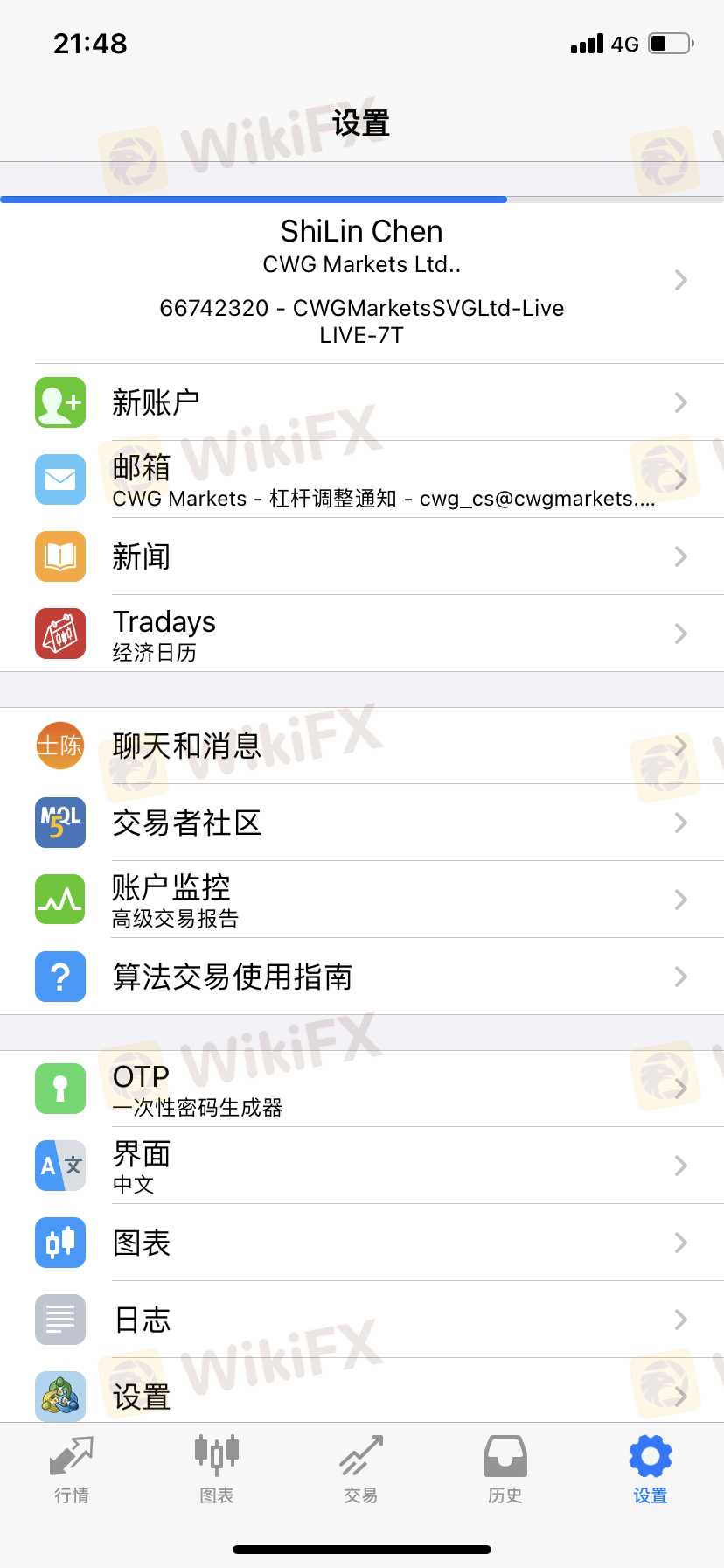Open the 图表 settings row
Viewport: 724px width, 1568px height.
click(x=362, y=1242)
